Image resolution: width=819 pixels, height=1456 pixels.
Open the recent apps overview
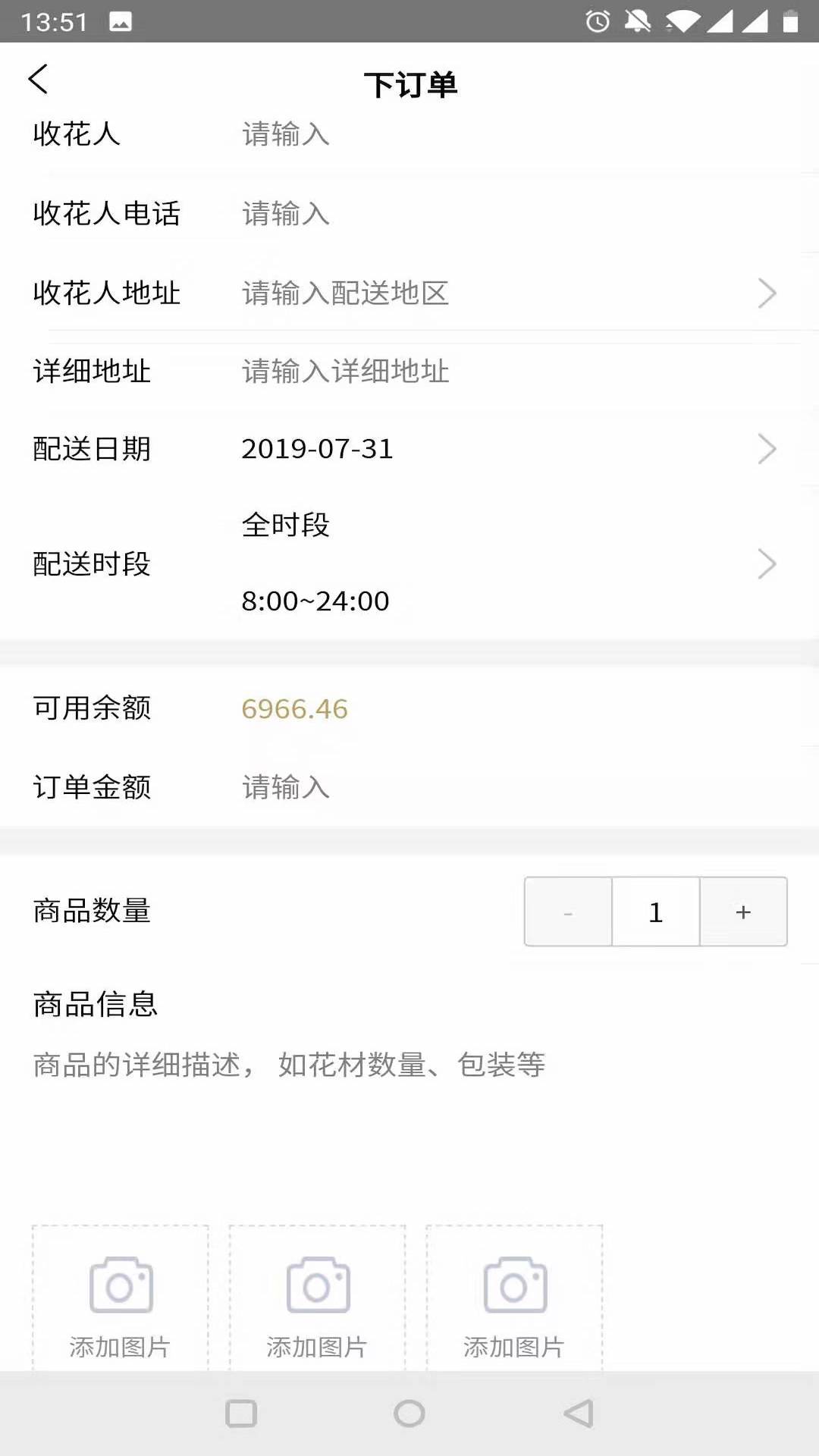(x=241, y=1414)
